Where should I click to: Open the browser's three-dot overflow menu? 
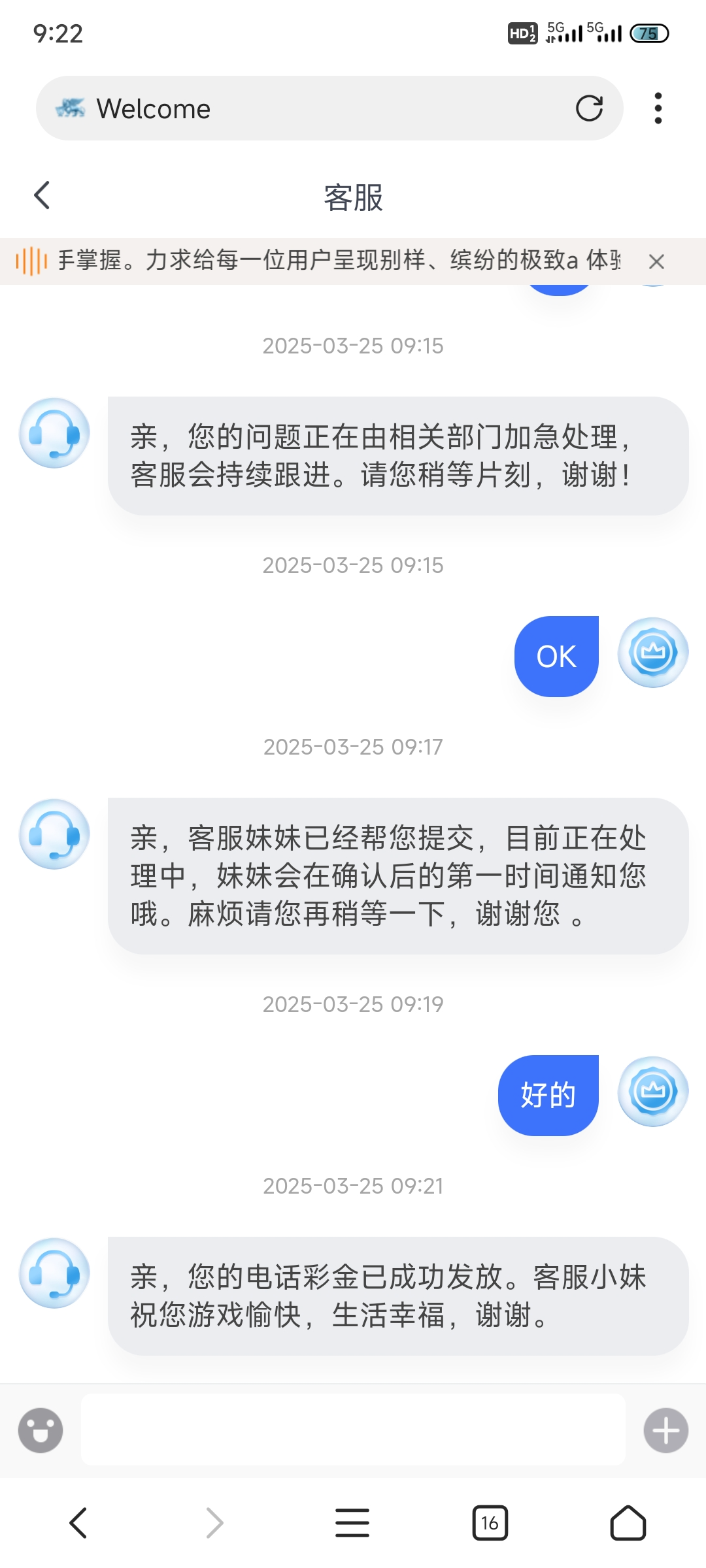[x=658, y=108]
